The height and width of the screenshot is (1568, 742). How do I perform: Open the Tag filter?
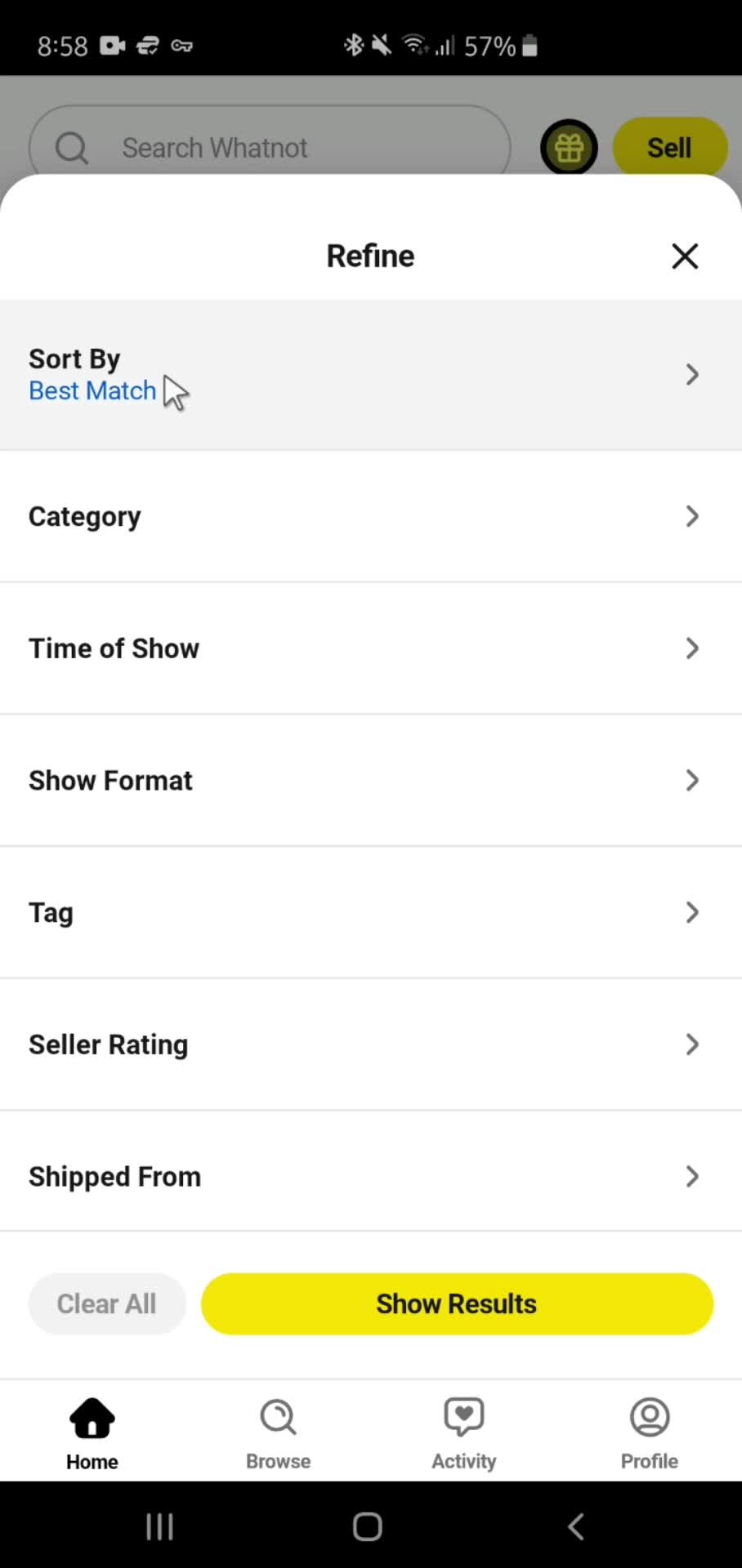(370, 912)
